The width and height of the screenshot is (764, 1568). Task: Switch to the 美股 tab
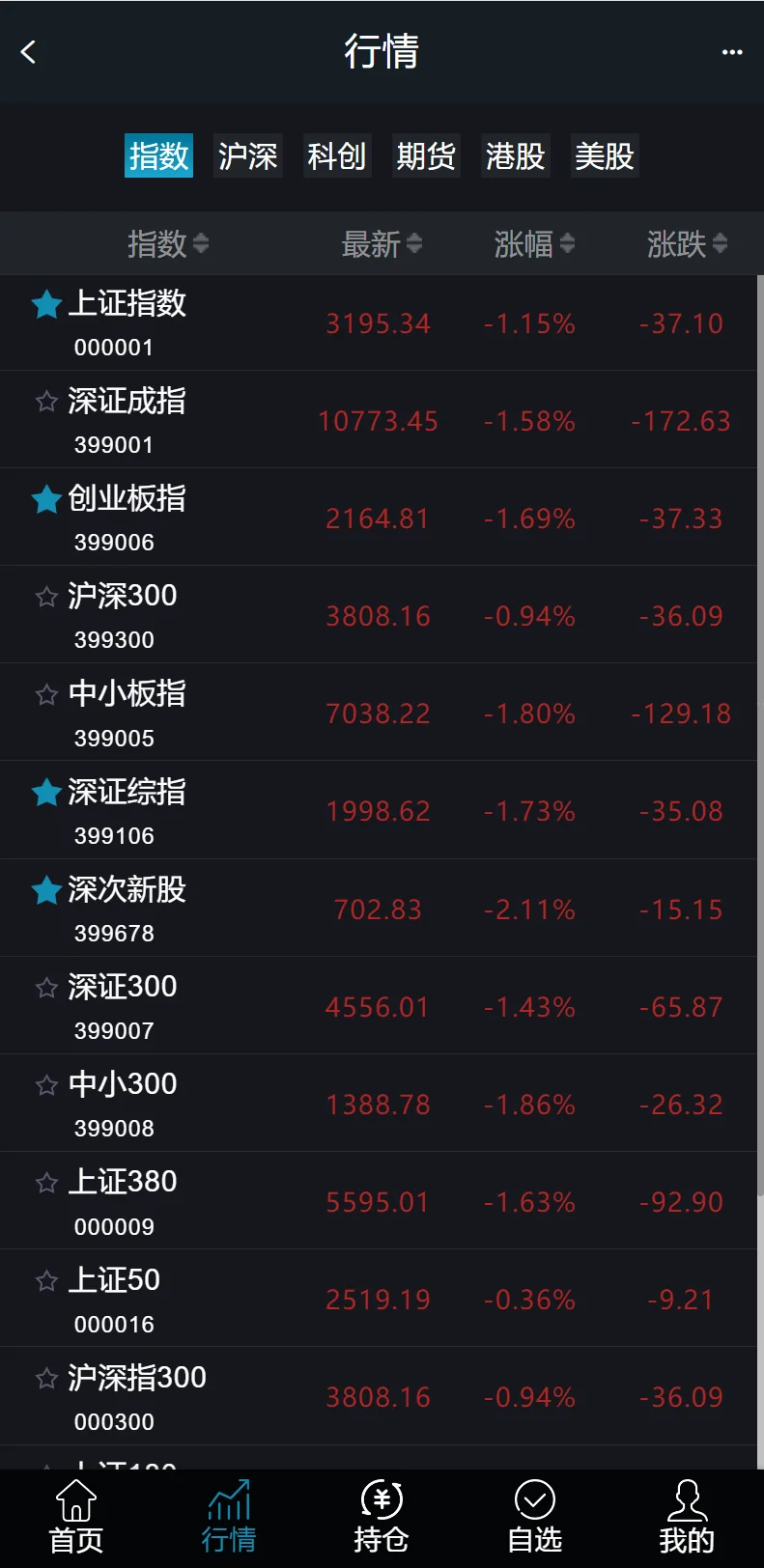tap(605, 155)
